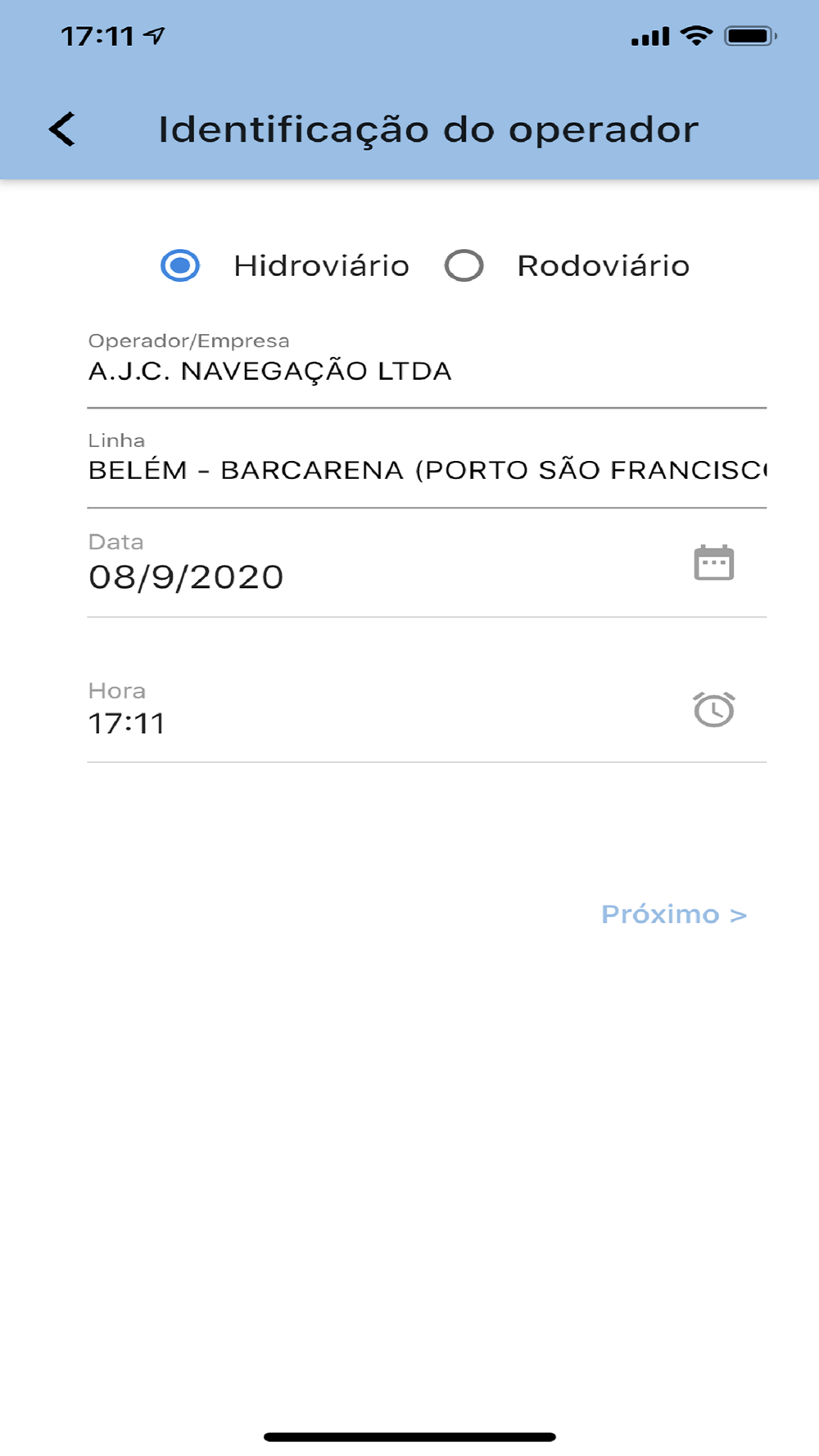Continue with Próximo
The height and width of the screenshot is (1456, 819).
[x=673, y=914]
